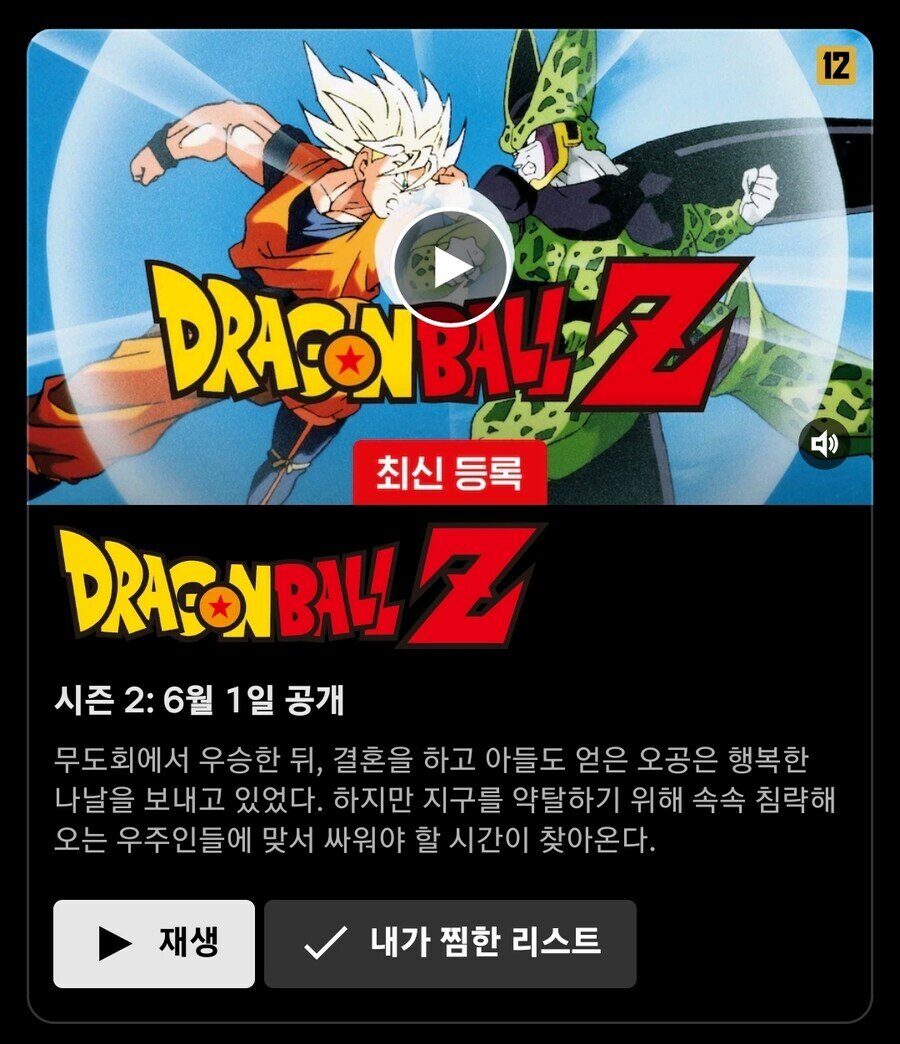Toggle the preview sound speaker icon
The image size is (900, 1044).
(824, 445)
